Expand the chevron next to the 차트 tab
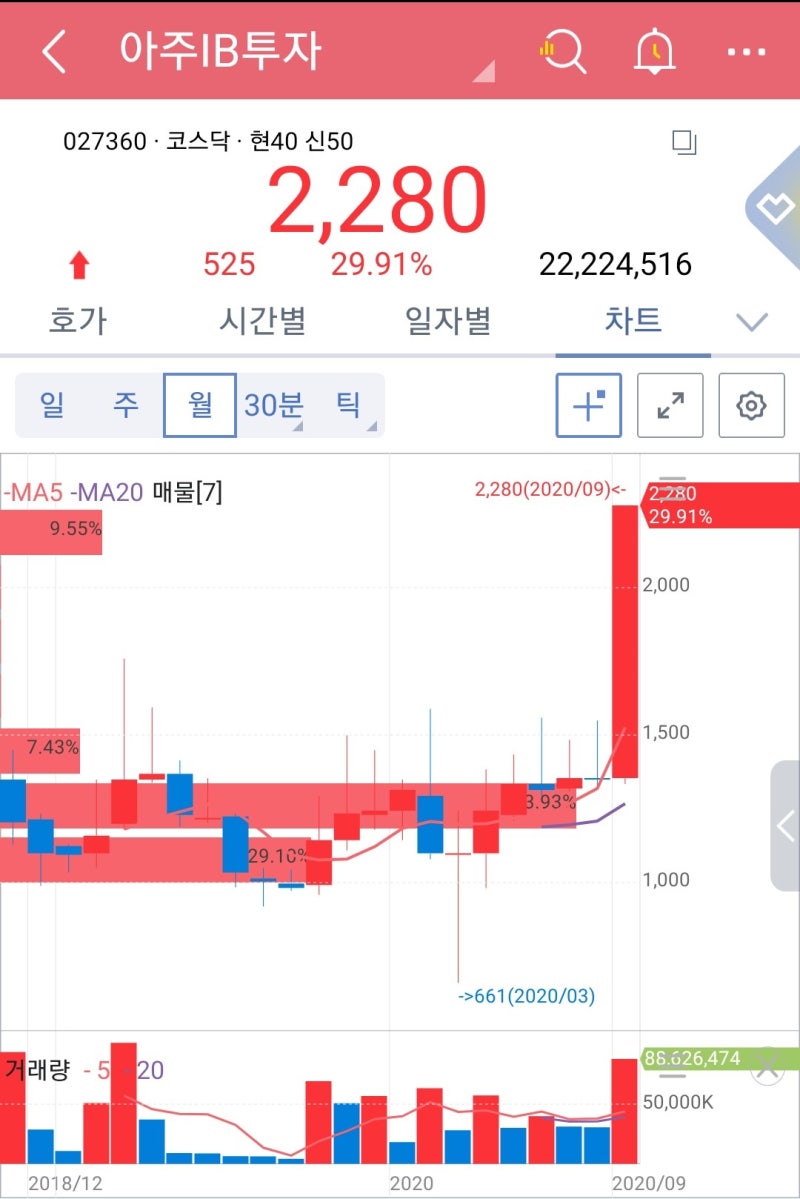The image size is (800, 1199). [x=751, y=322]
